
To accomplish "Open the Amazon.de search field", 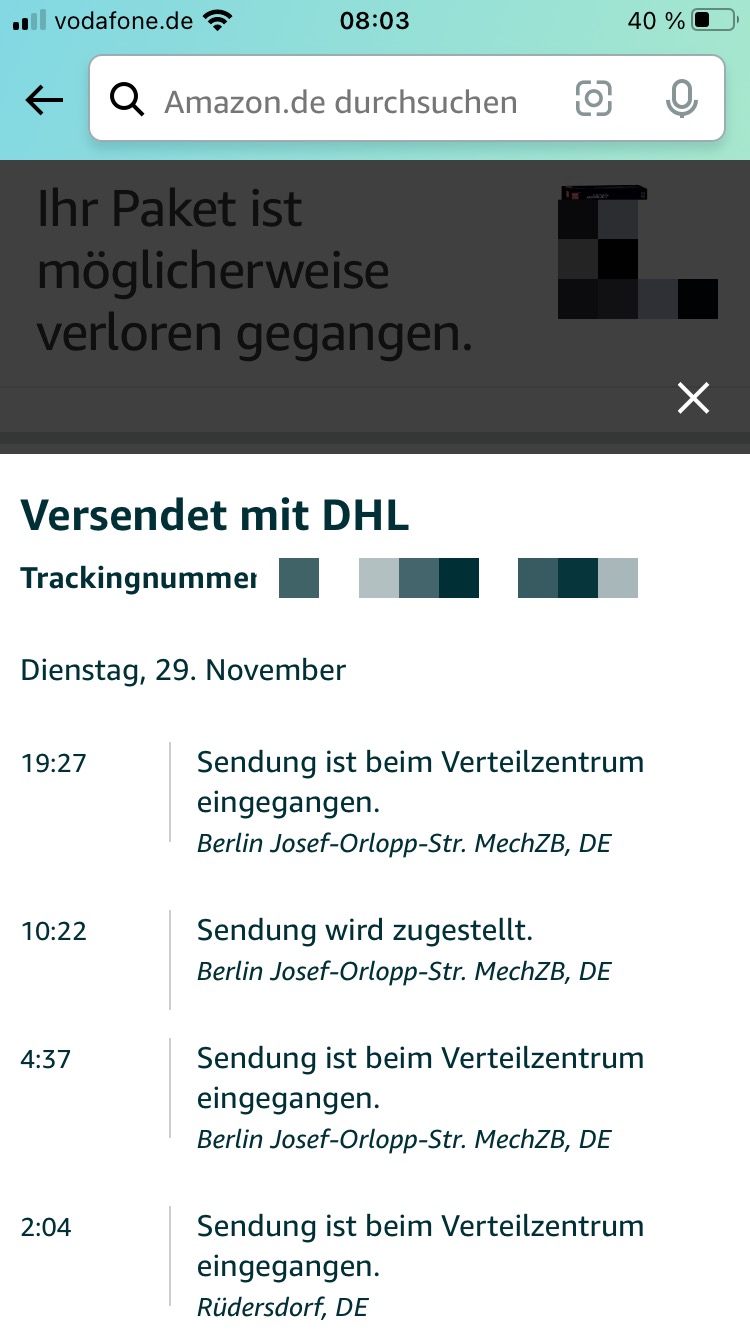I will (x=340, y=101).
